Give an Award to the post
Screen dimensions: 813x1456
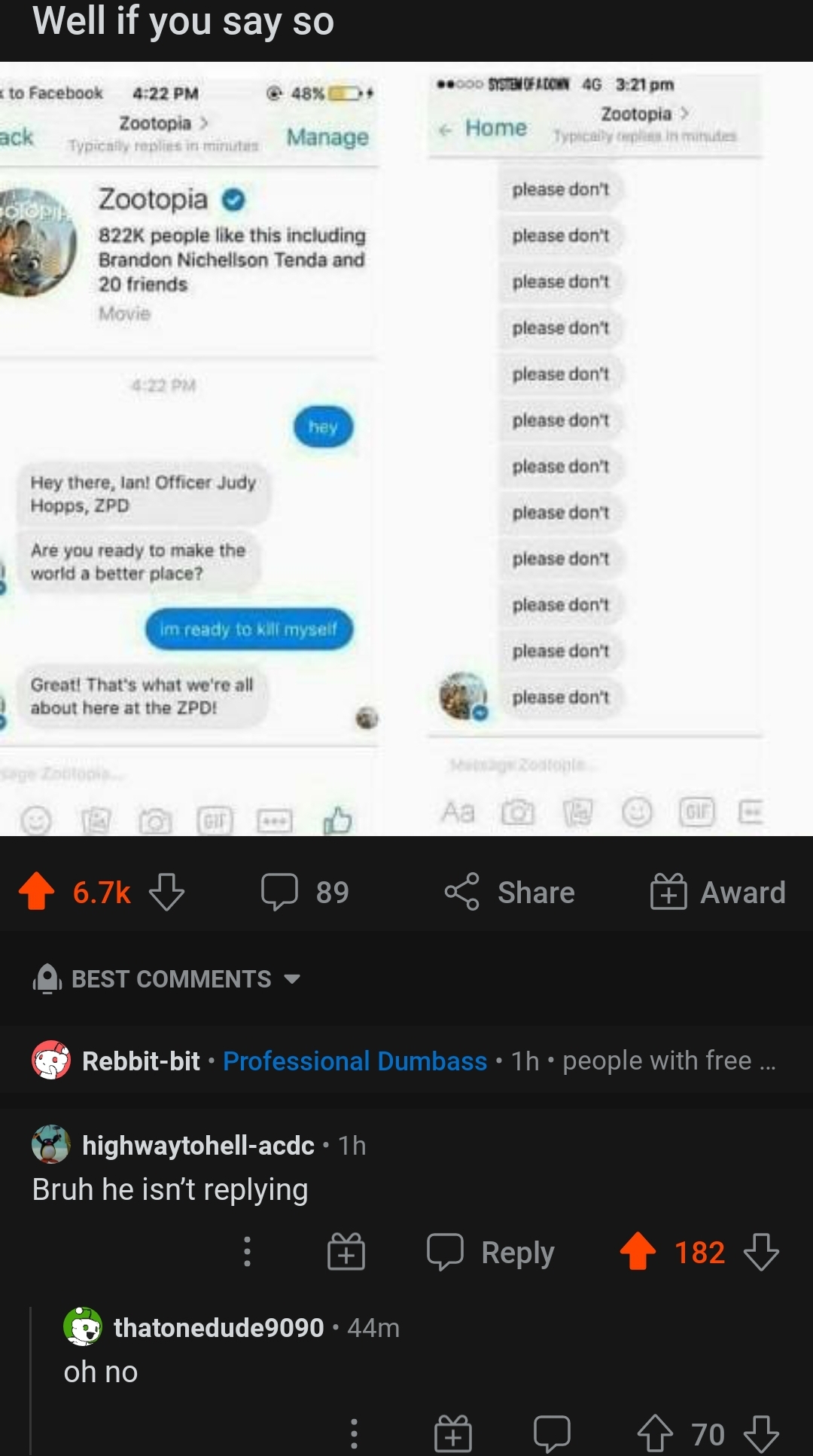[x=717, y=892]
